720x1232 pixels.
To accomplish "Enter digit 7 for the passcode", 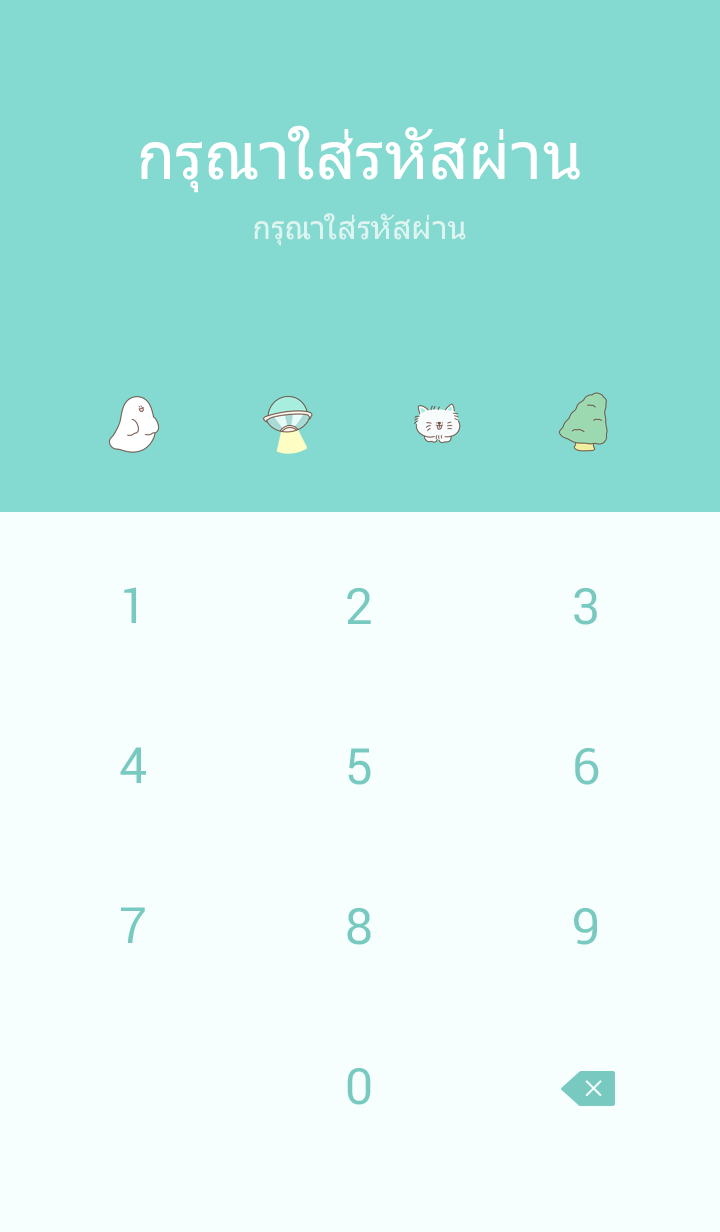I will 132,927.
